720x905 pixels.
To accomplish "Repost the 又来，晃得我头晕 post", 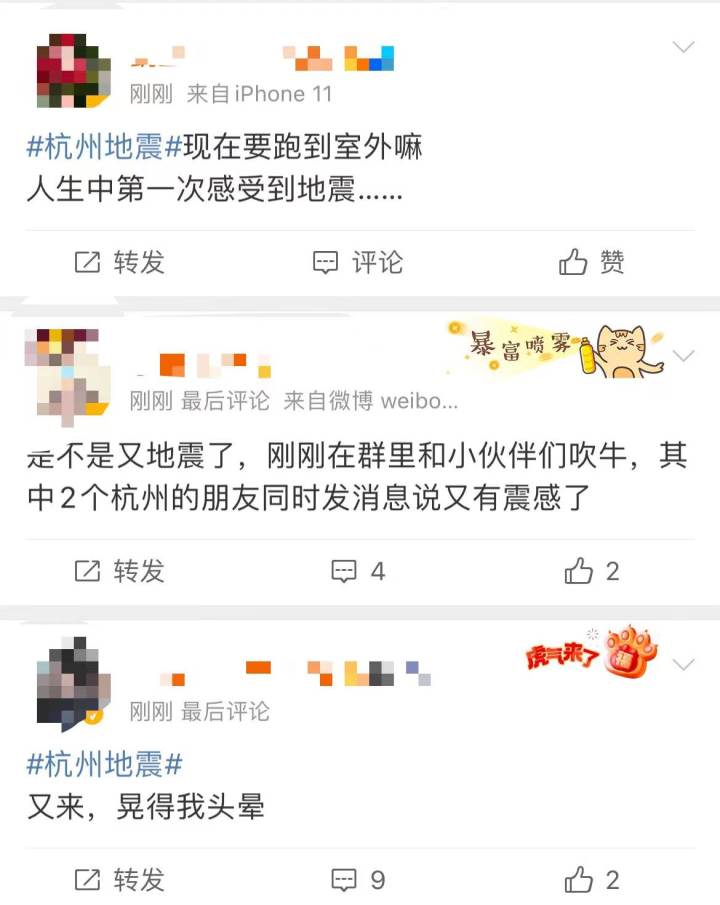I will click(x=120, y=880).
